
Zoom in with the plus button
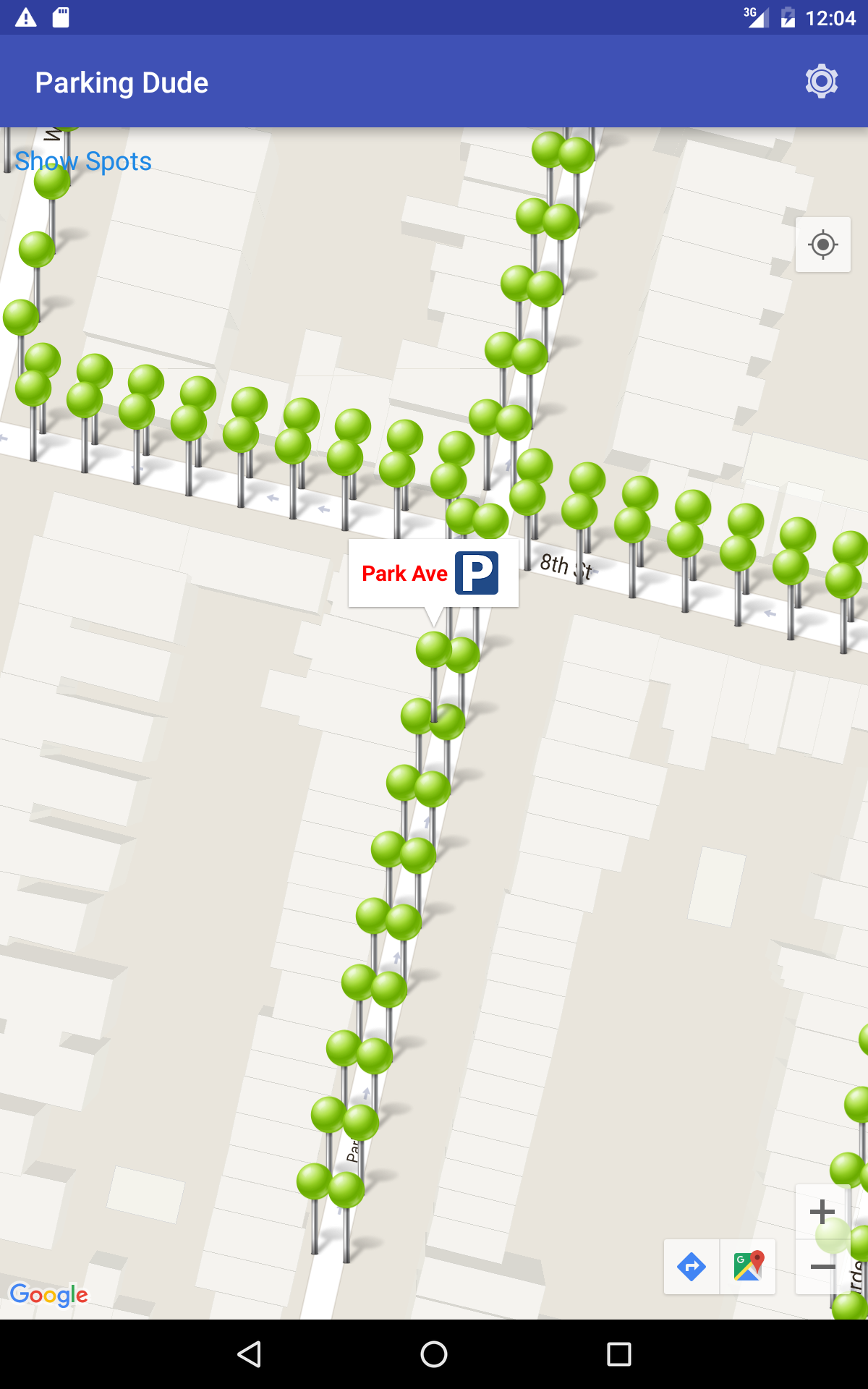click(x=822, y=1212)
